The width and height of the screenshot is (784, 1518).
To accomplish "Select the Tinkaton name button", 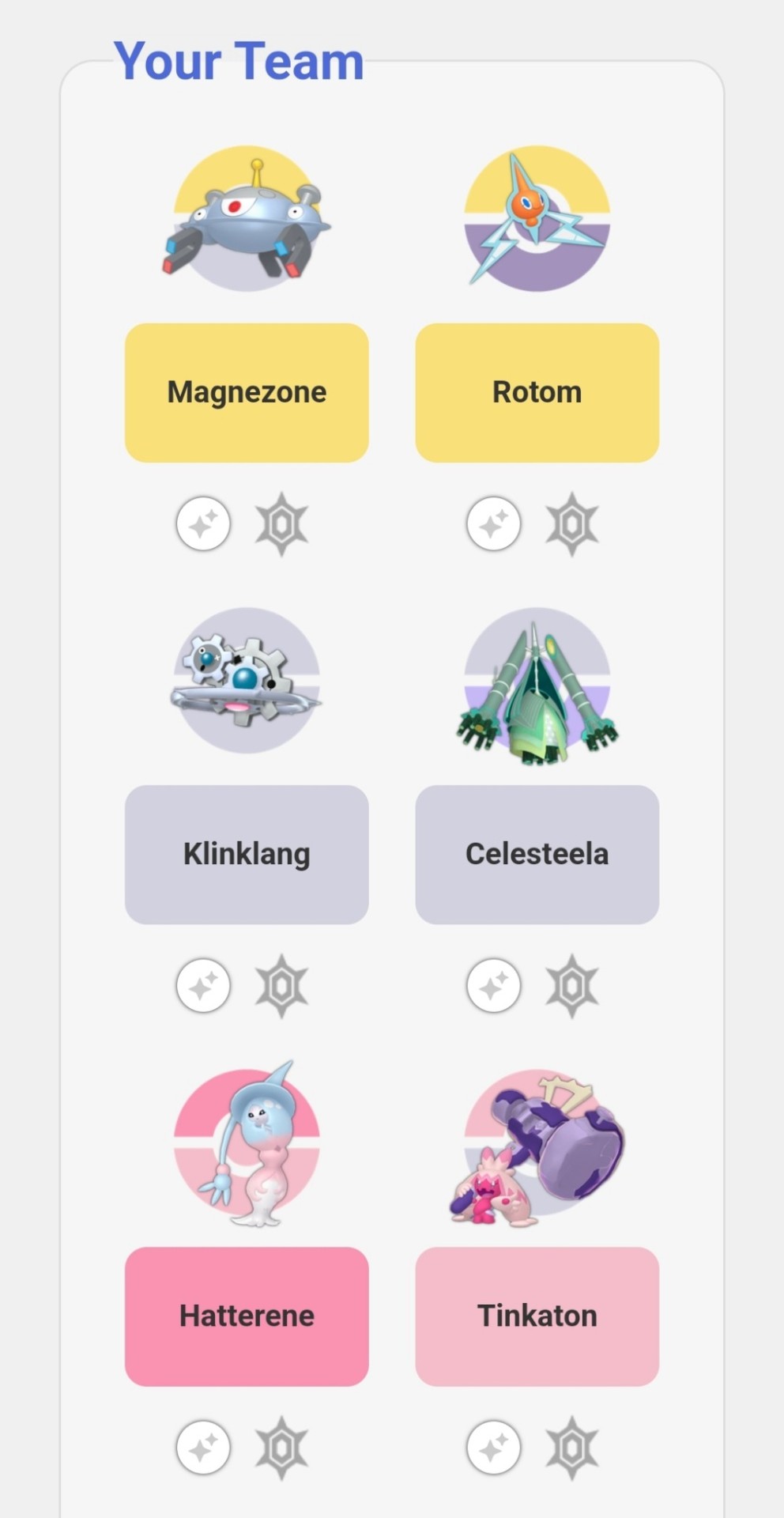I will tap(537, 1316).
